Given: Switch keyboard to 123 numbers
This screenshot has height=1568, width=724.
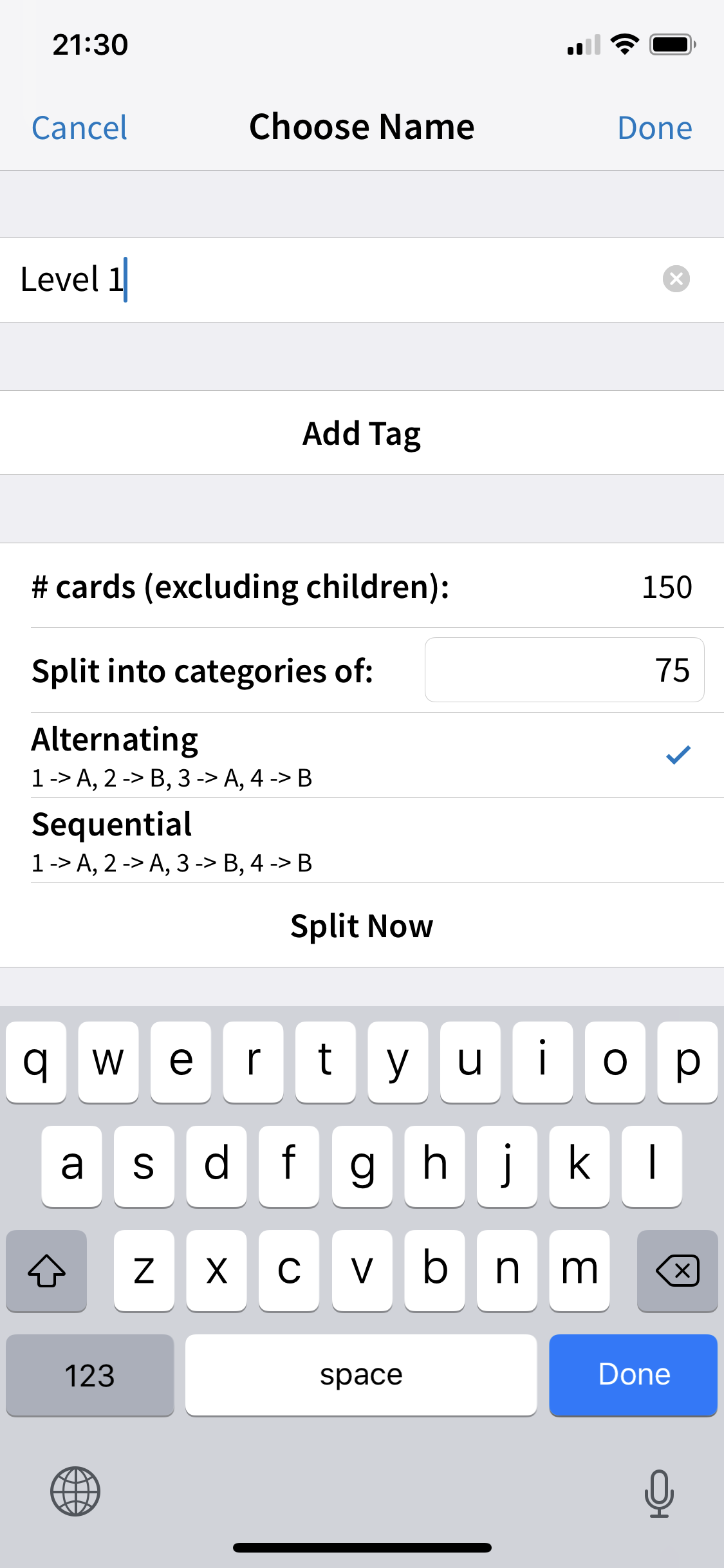Looking at the screenshot, I should coord(90,1375).
